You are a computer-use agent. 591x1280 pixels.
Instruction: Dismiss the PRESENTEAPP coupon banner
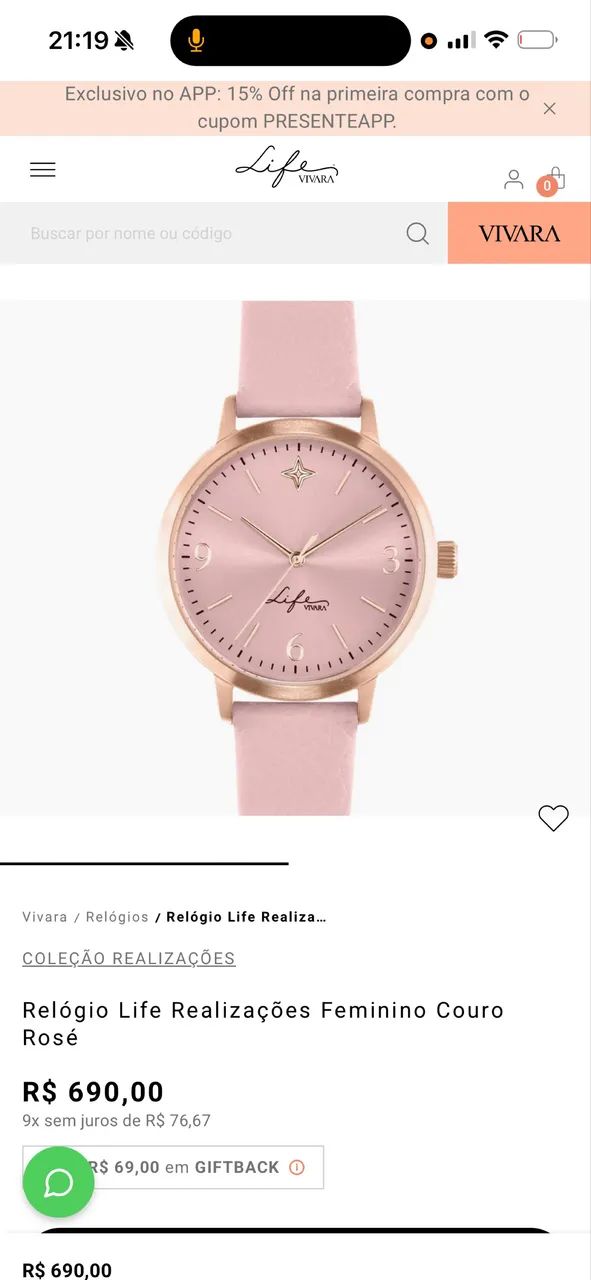(x=549, y=108)
